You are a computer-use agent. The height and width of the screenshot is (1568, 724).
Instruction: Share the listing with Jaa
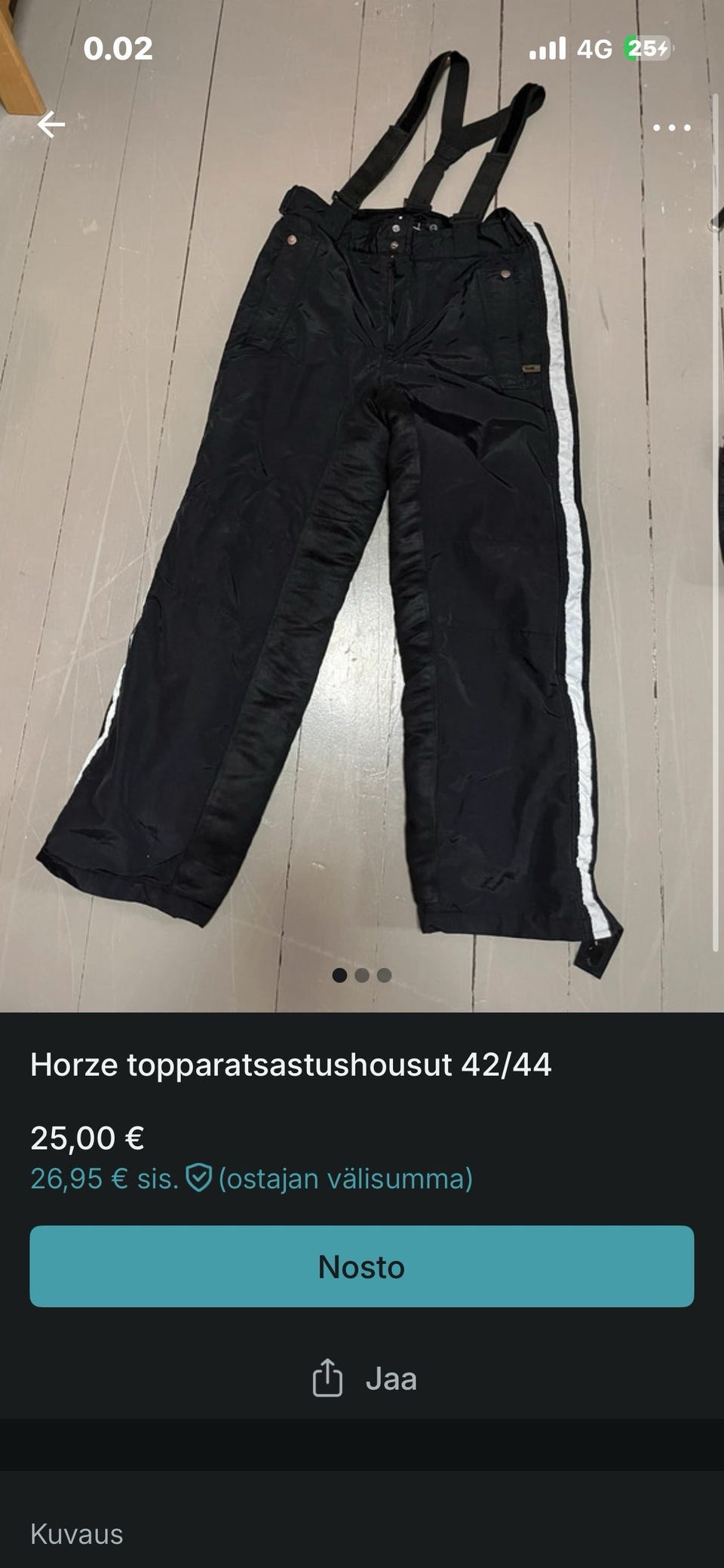(364, 1378)
